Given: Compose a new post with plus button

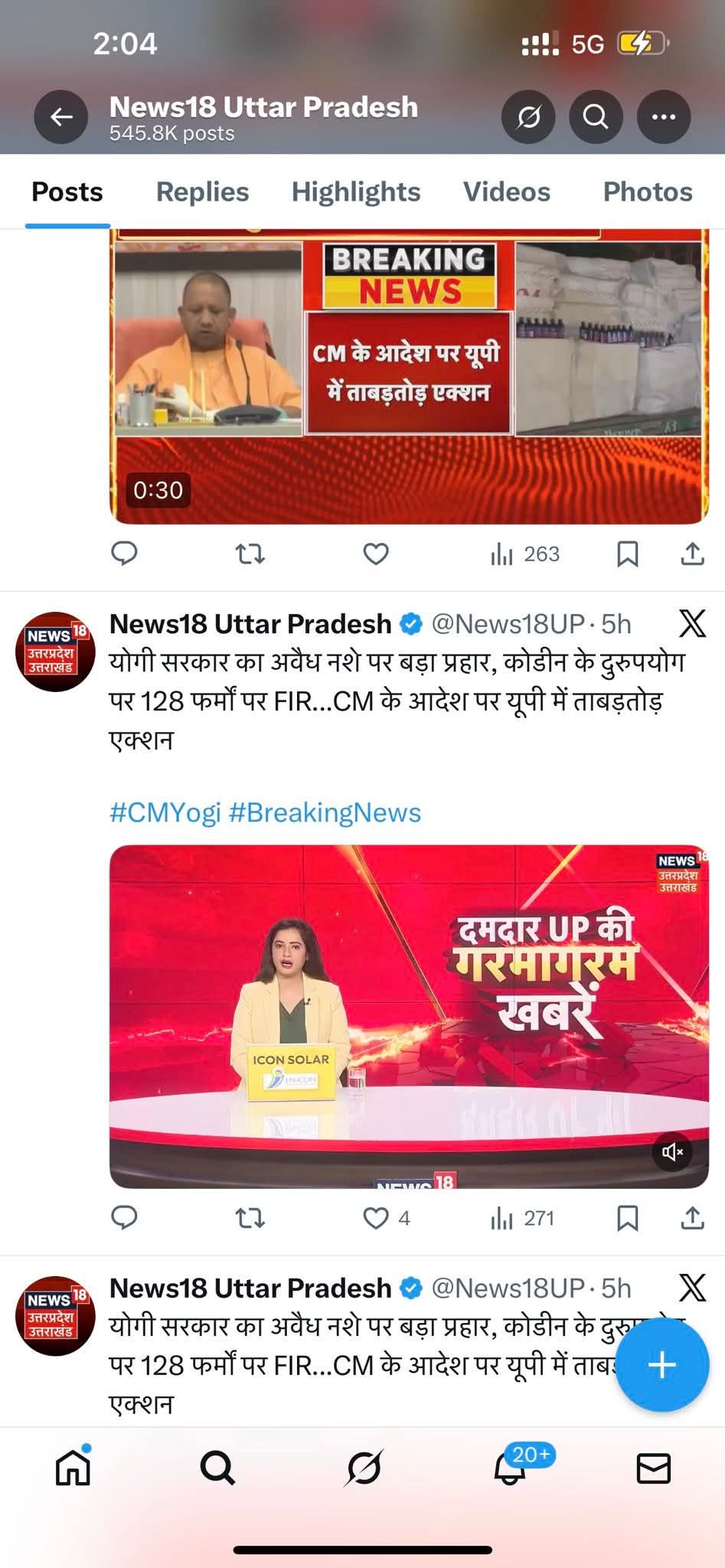Looking at the screenshot, I should (662, 1365).
